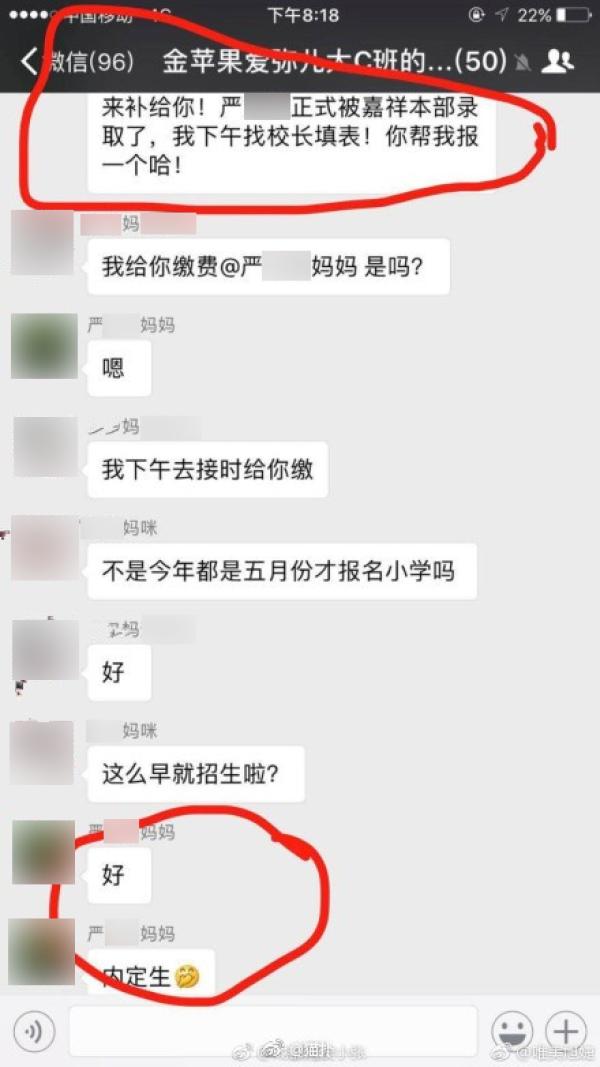Open the plus attachment menu
The width and height of the screenshot is (600, 1067).
[568, 1031]
